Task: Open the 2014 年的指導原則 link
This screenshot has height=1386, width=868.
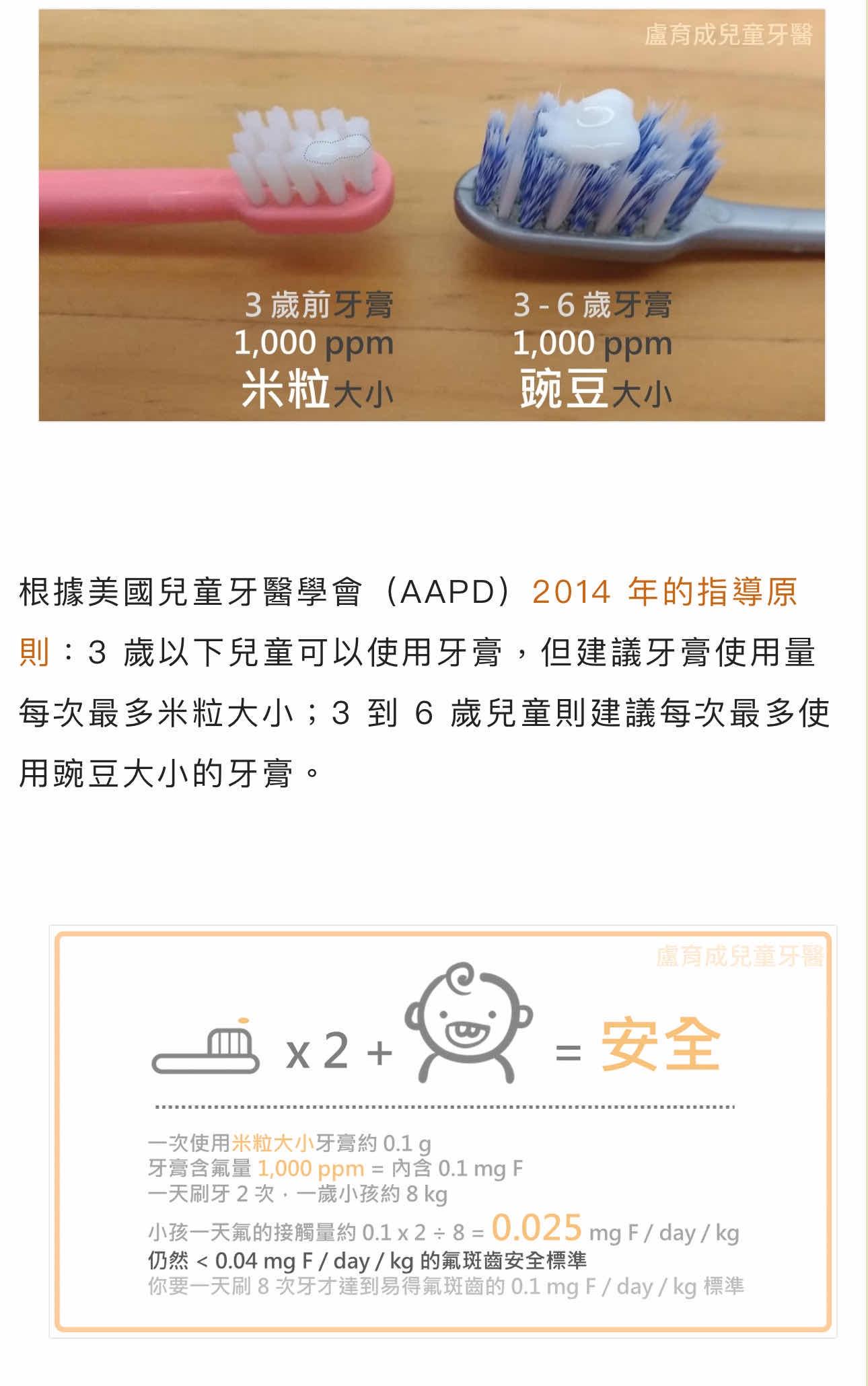Action: [x=663, y=593]
